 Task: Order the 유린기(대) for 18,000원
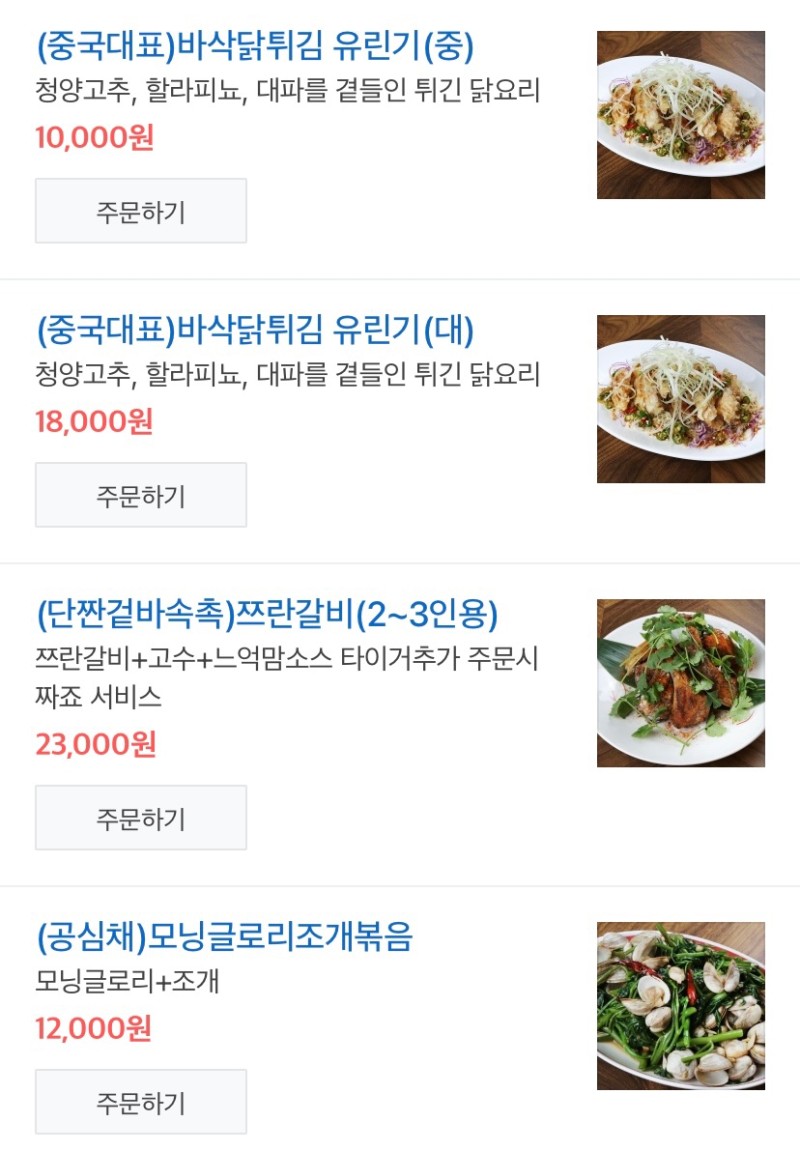[x=141, y=495]
